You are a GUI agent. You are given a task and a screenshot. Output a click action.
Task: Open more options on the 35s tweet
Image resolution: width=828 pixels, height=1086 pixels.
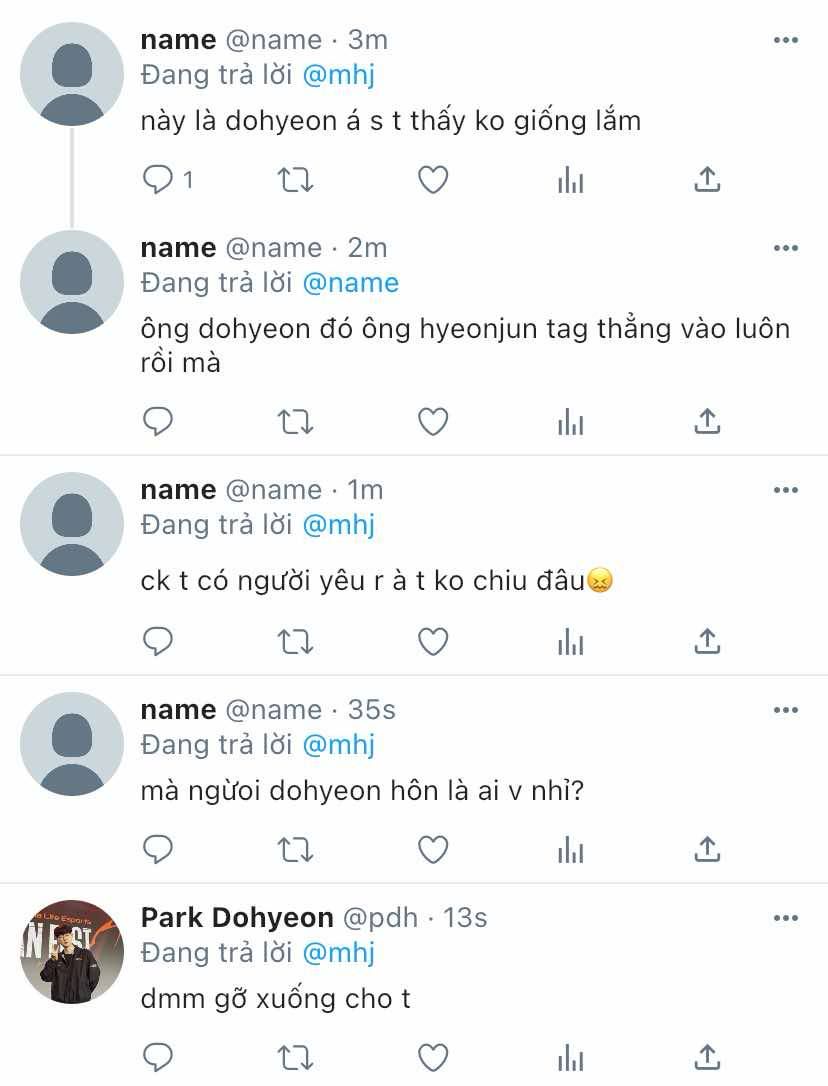click(786, 710)
